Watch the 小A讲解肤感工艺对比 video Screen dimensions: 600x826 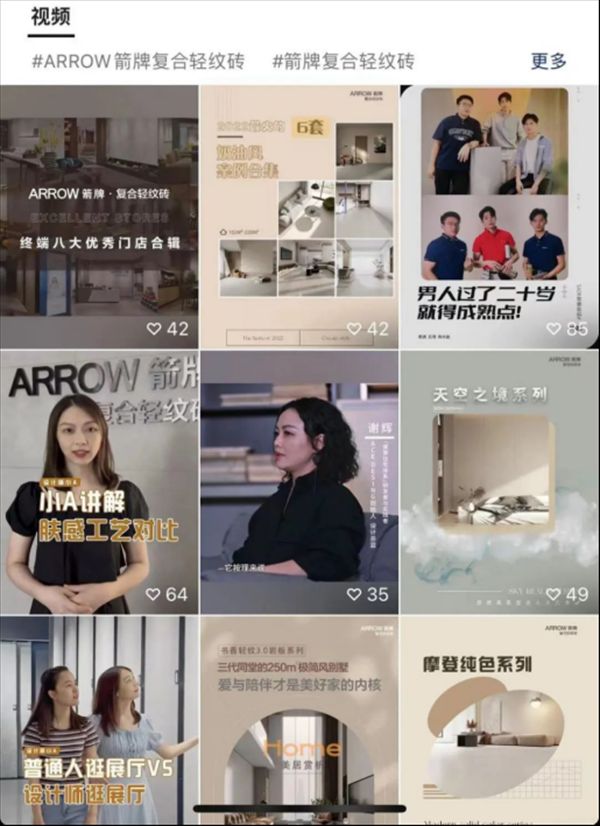[99, 482]
